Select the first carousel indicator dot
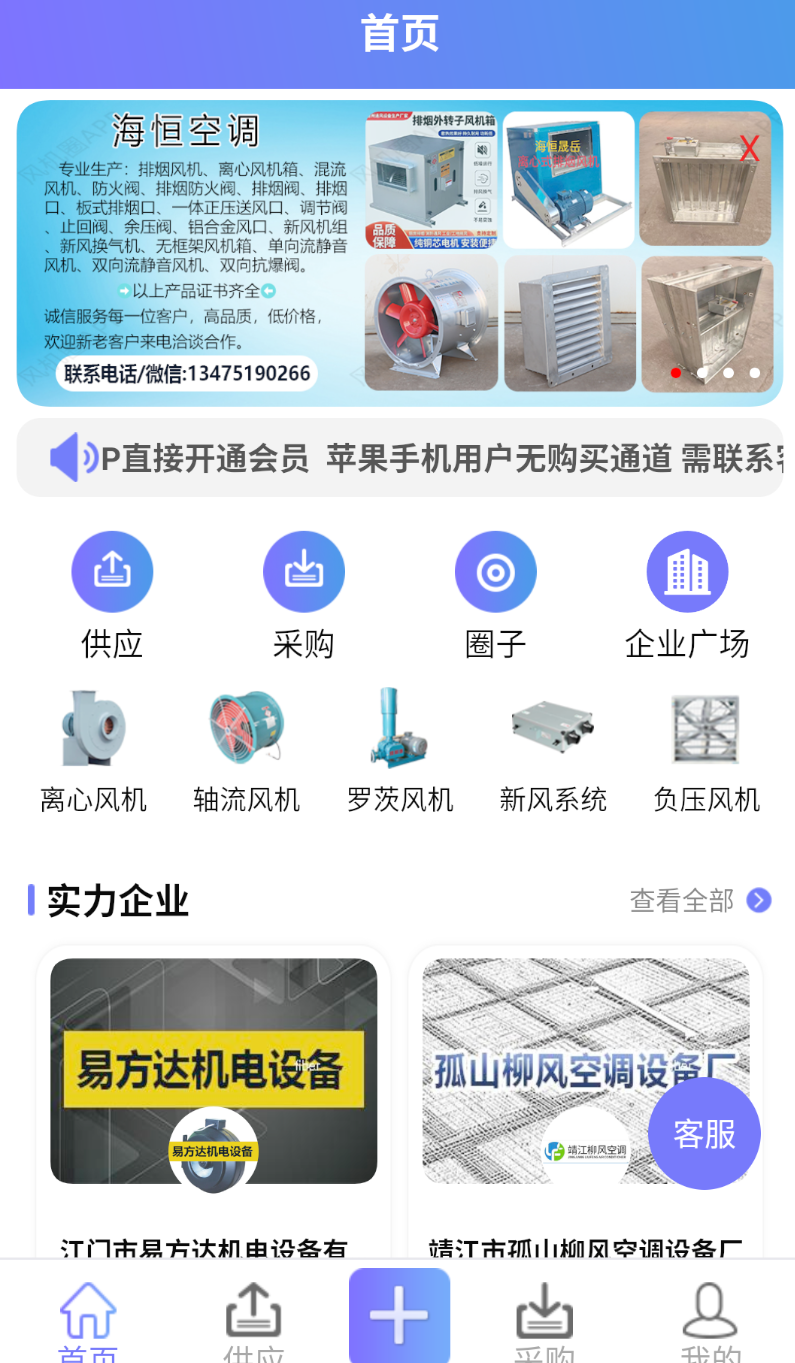Image resolution: width=795 pixels, height=1363 pixels. point(676,372)
